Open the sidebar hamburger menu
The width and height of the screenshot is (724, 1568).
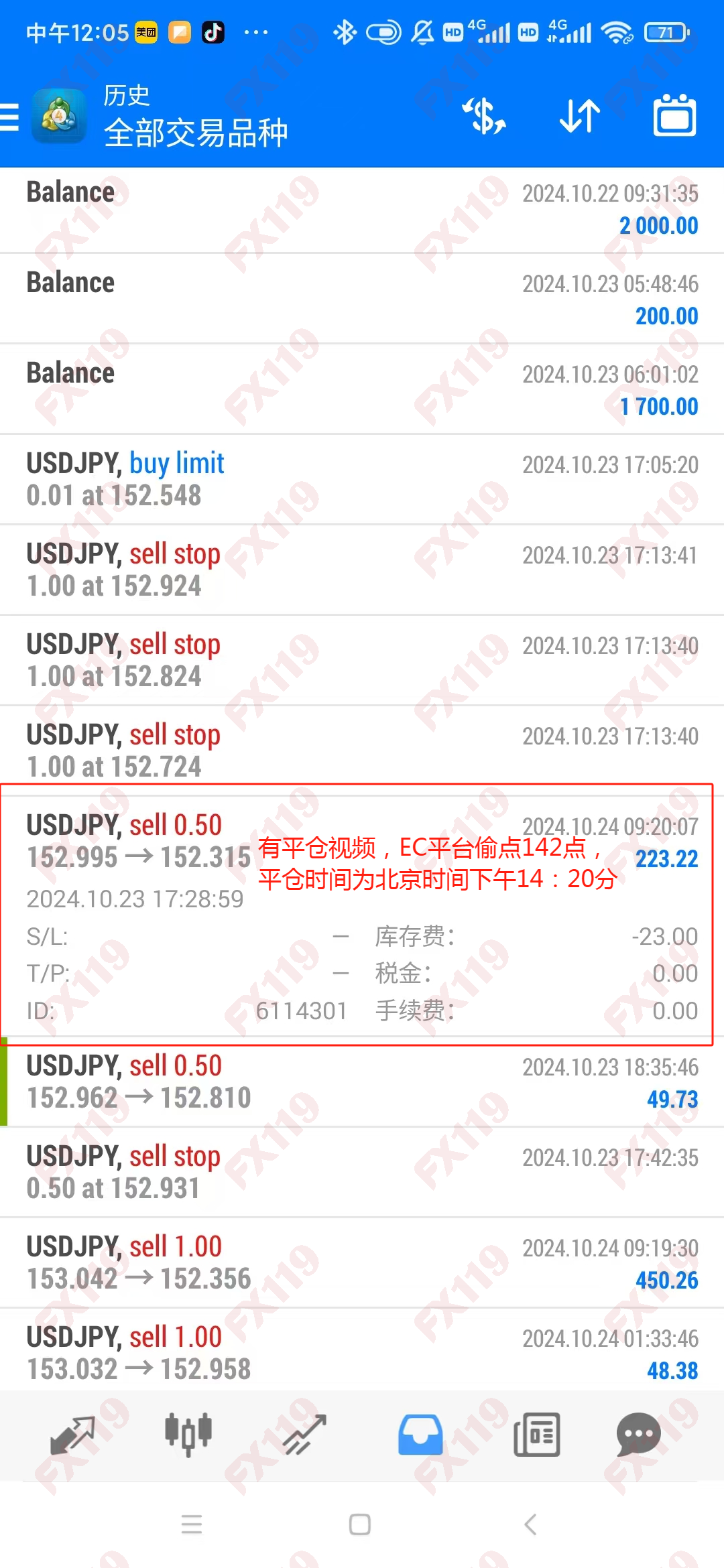pos(9,115)
